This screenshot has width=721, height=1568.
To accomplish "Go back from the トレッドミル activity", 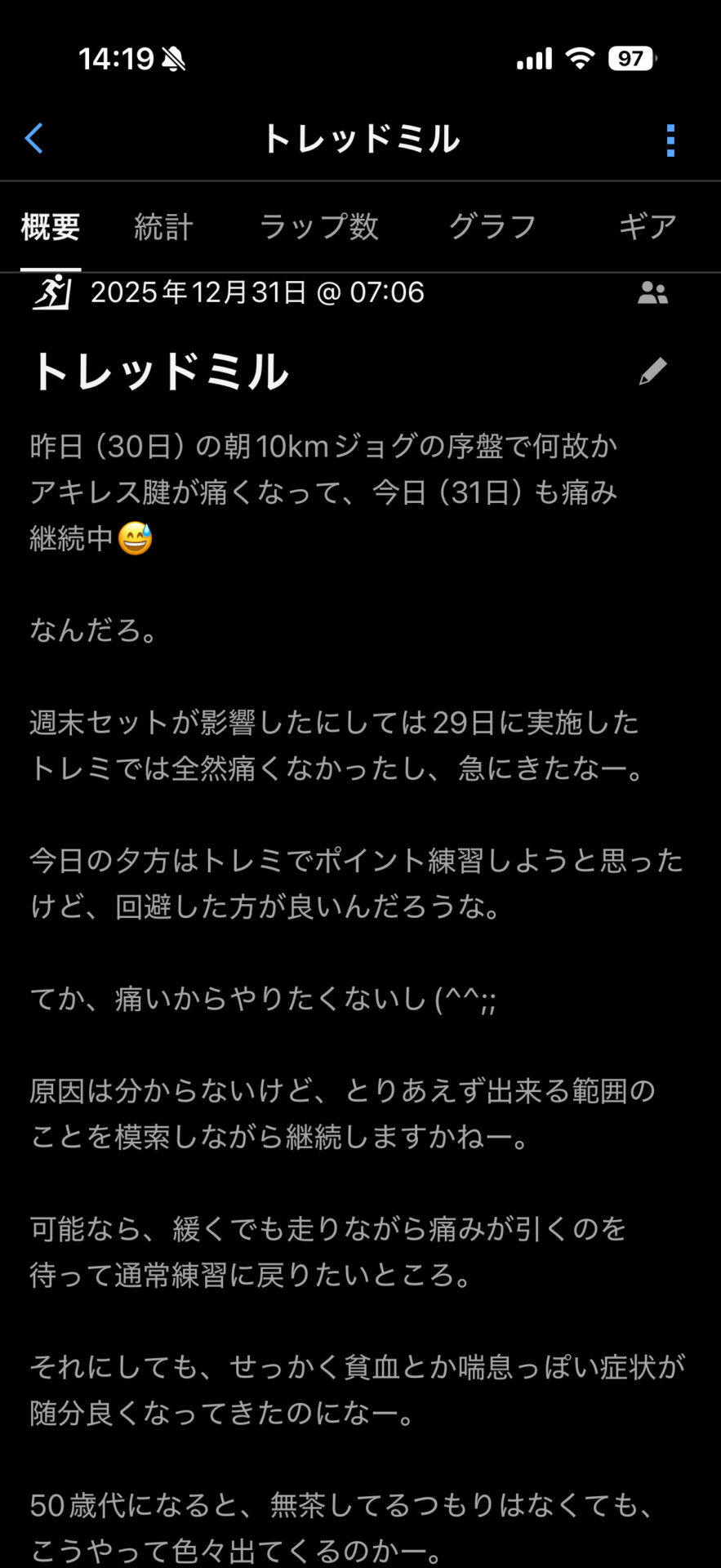I will point(34,139).
